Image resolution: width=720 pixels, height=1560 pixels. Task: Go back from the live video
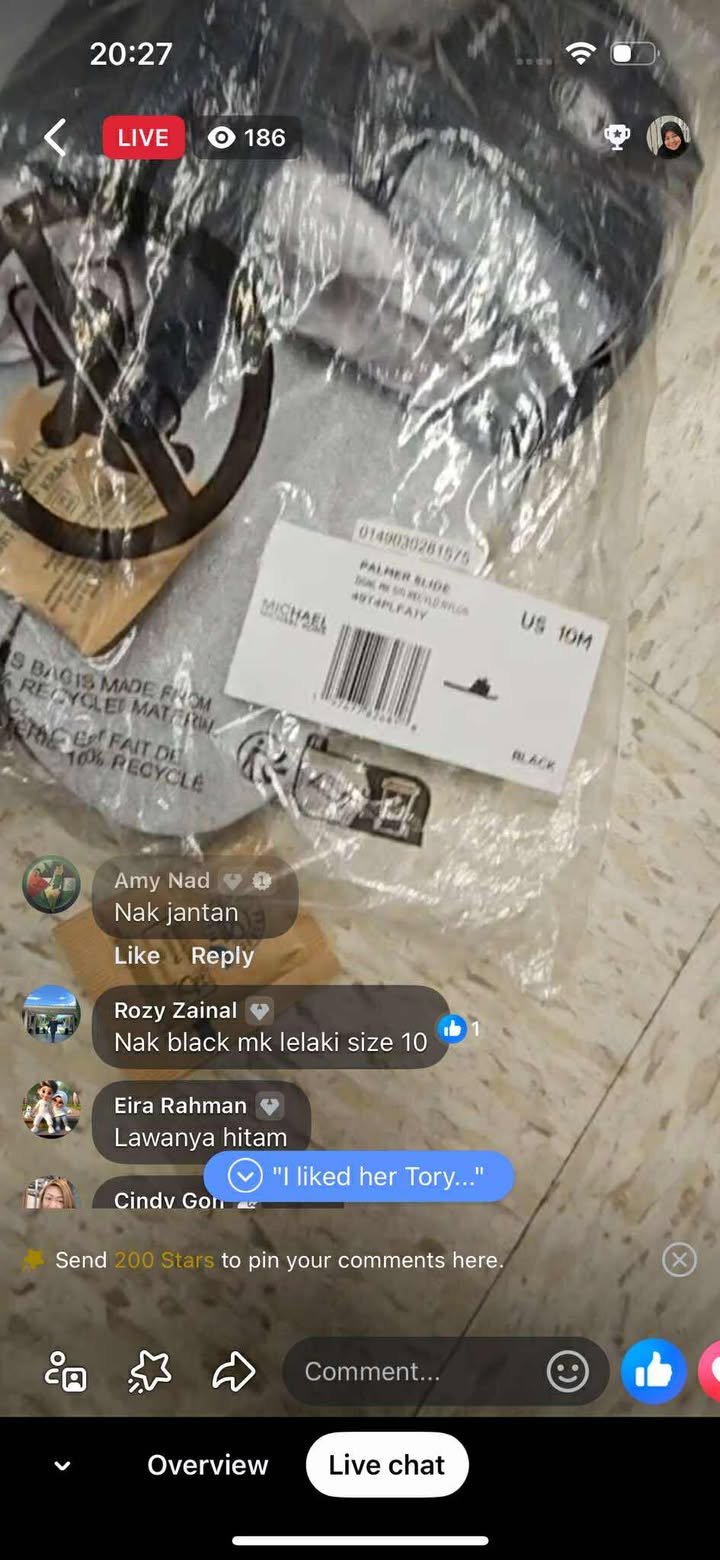point(56,138)
